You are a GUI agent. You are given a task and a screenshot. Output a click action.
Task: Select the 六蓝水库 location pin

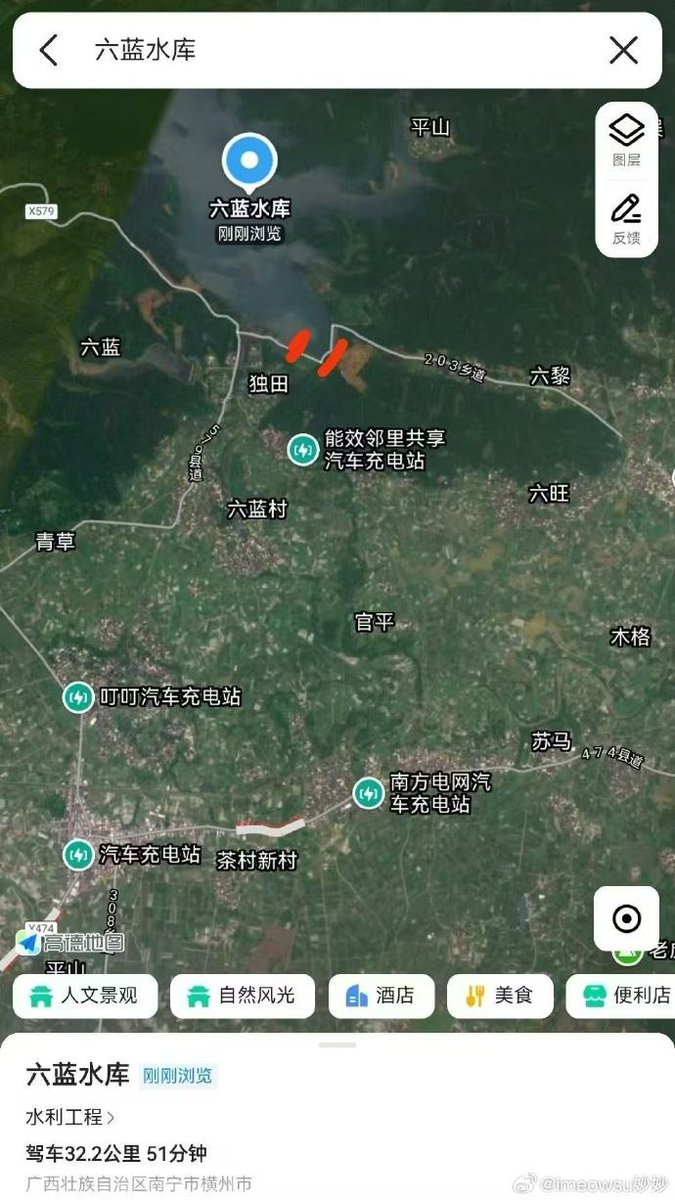[250, 162]
